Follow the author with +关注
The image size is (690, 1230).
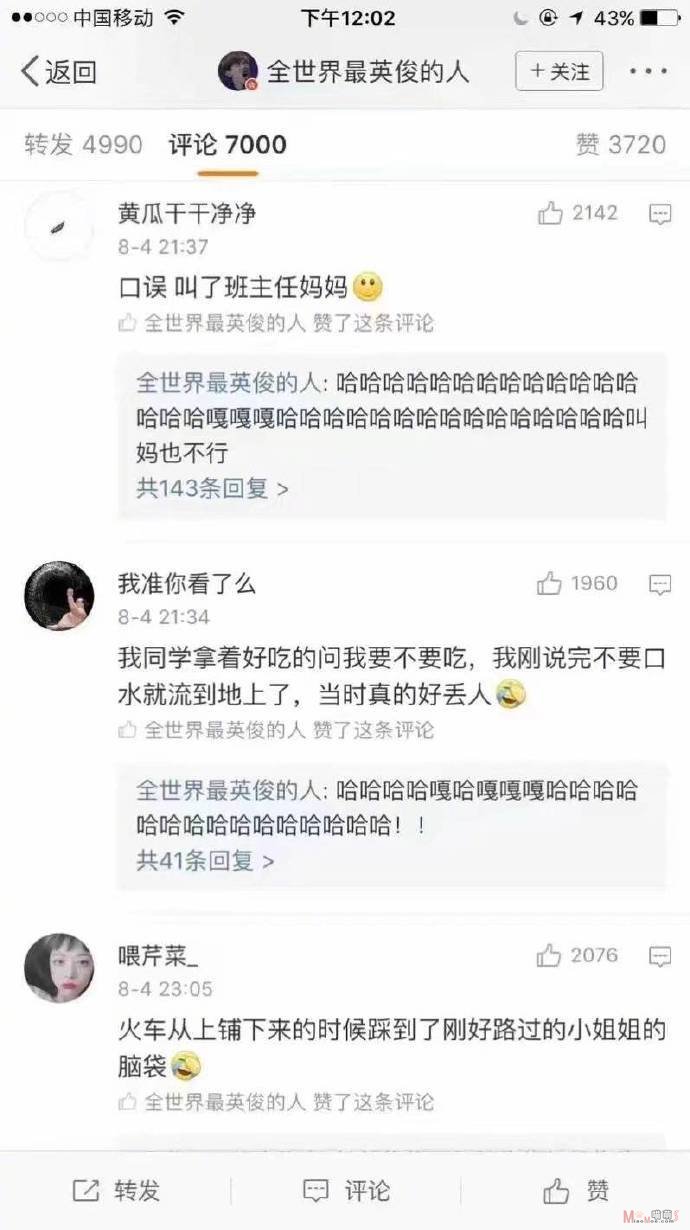tap(559, 71)
